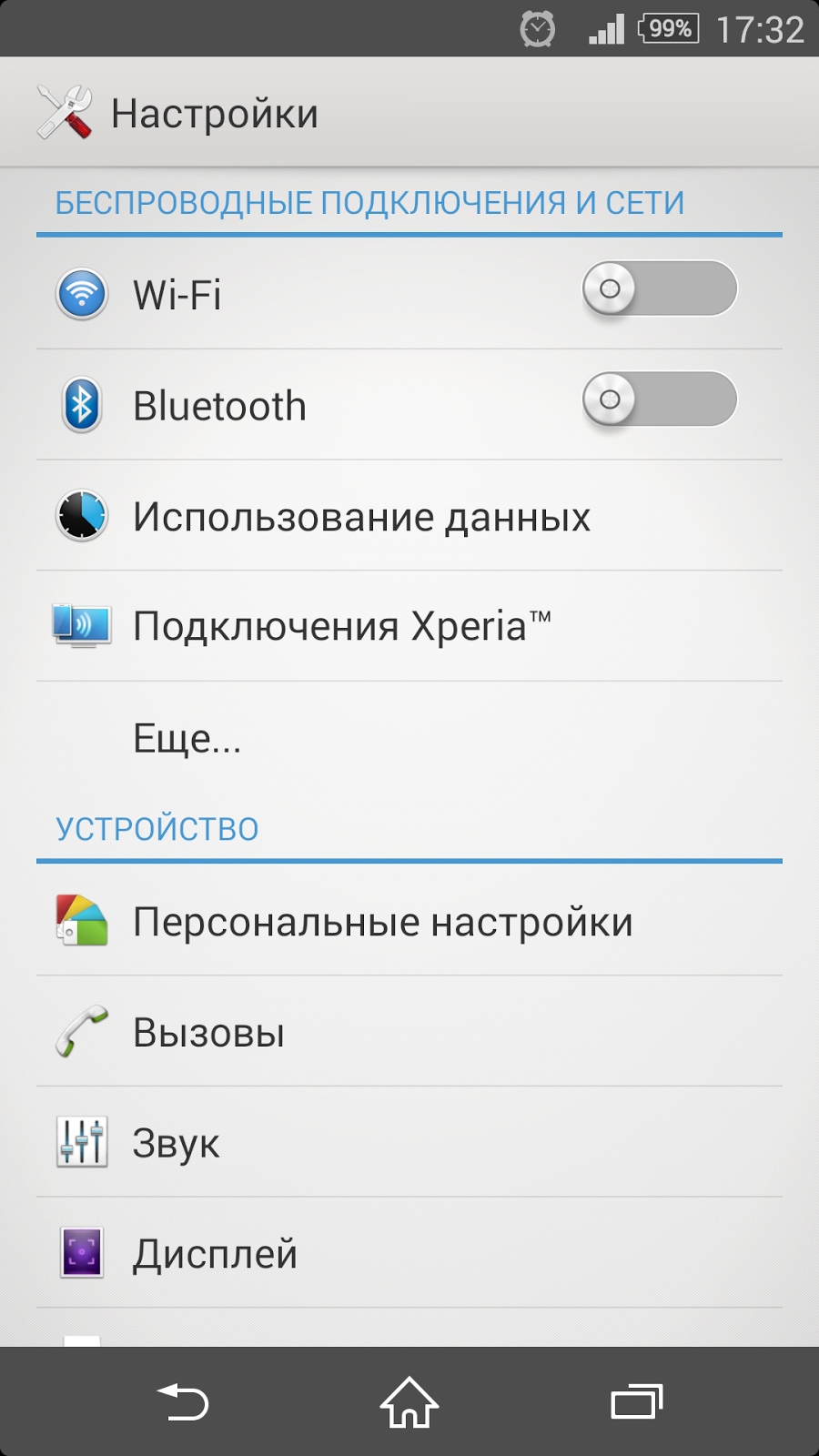Tap the home button in navigation bar
The height and width of the screenshot is (1456, 819).
tap(409, 1402)
